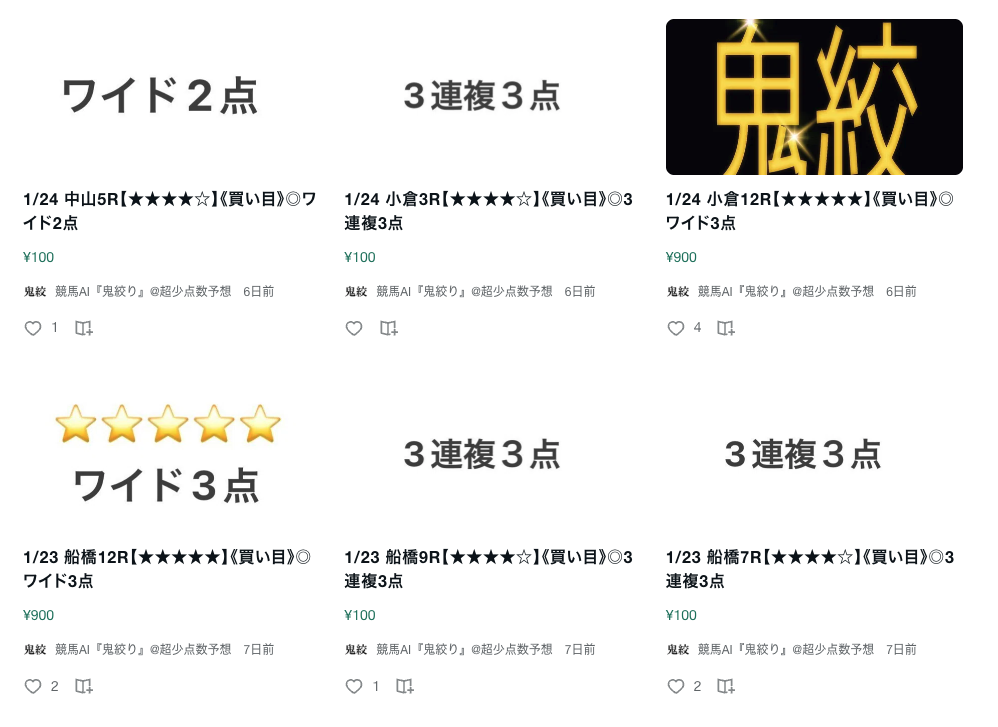Image resolution: width=998 pixels, height=727 pixels.
Task: Add 1/24 中山5R article to magazine
Action: click(84, 328)
